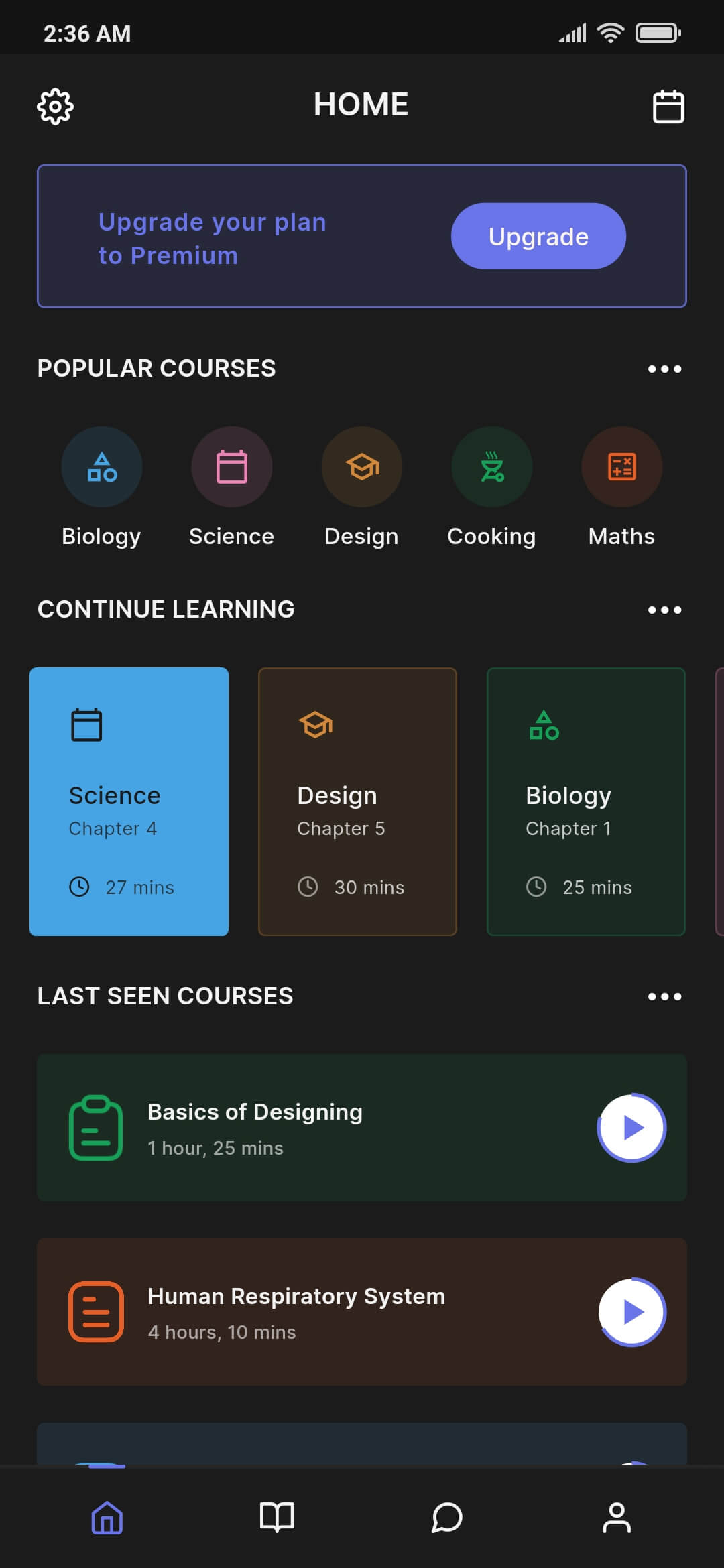Switch to the profile tab
The image size is (724, 1568).
click(x=617, y=1517)
